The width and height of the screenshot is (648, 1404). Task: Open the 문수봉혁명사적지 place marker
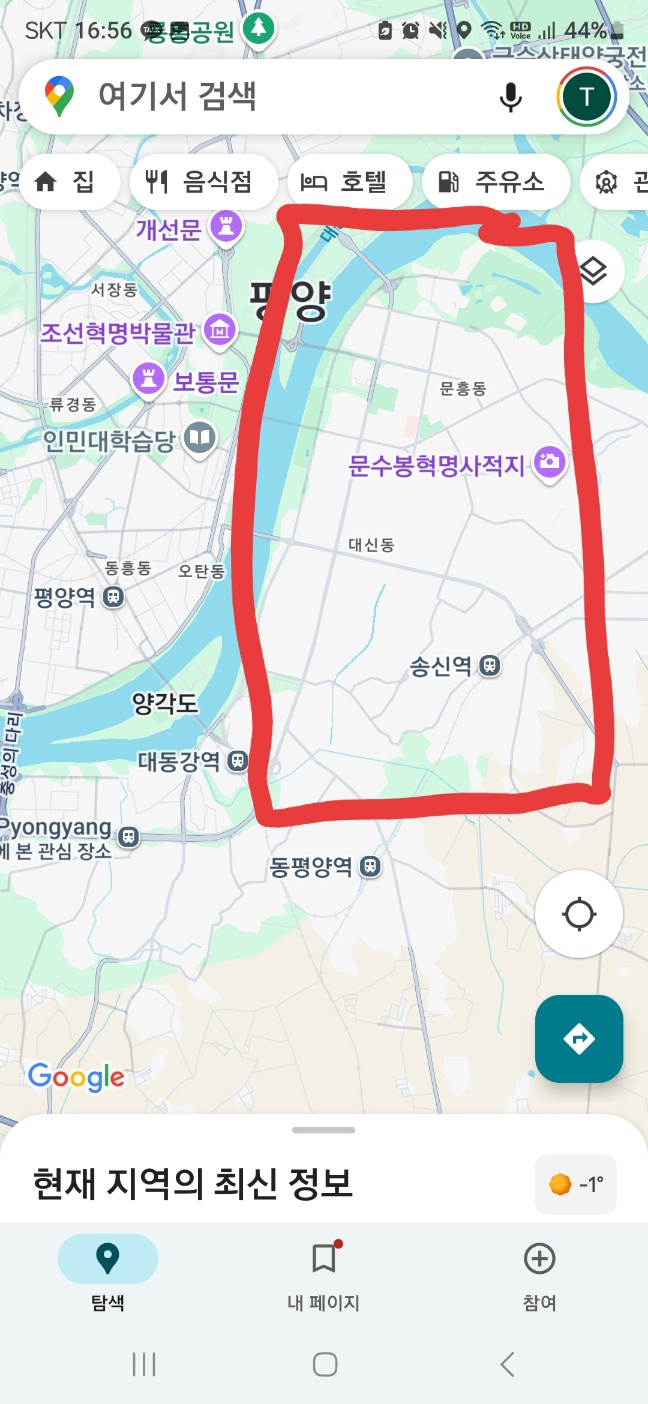(549, 463)
